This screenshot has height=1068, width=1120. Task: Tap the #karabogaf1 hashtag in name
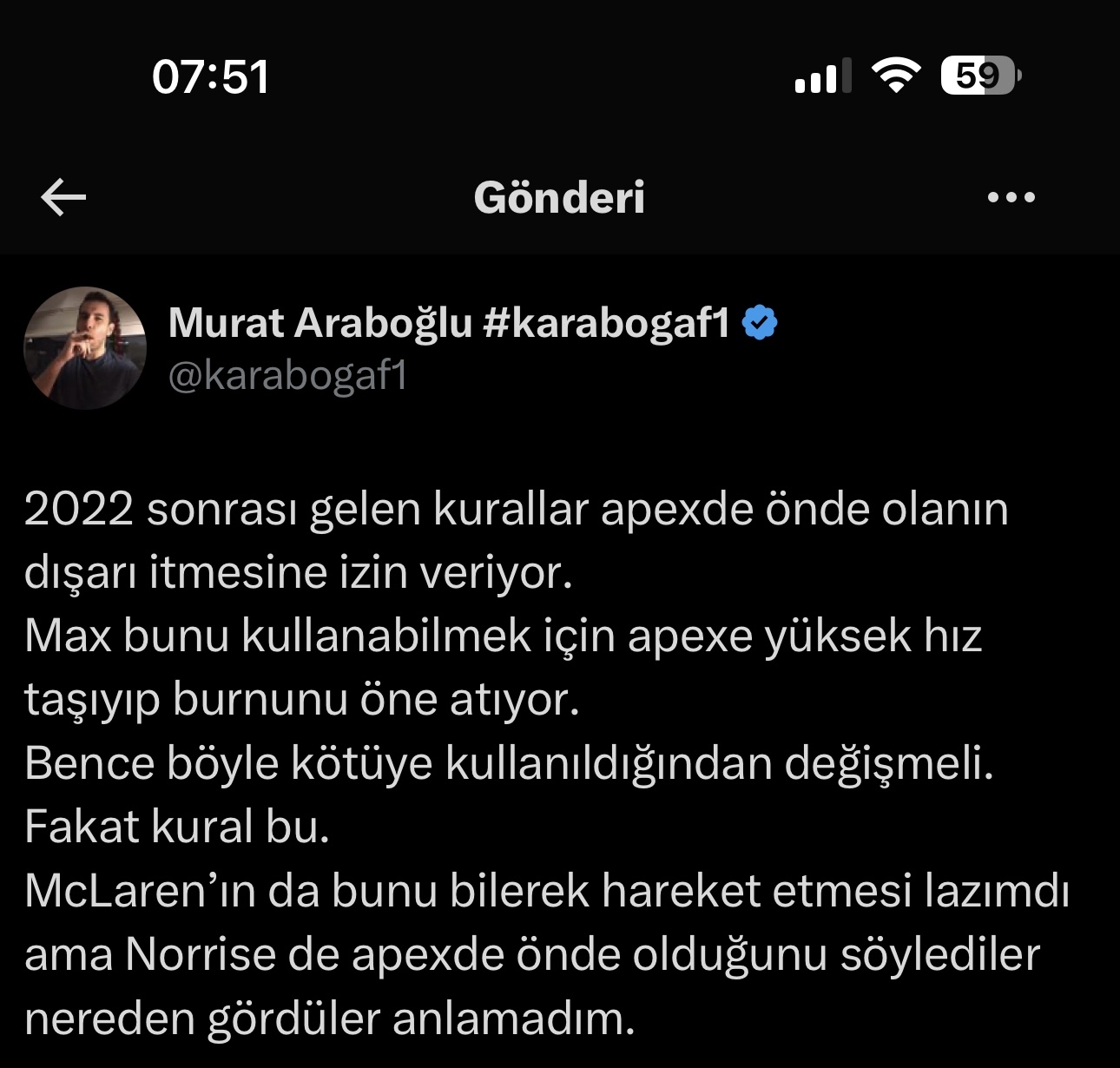pyautogui.click(x=605, y=323)
